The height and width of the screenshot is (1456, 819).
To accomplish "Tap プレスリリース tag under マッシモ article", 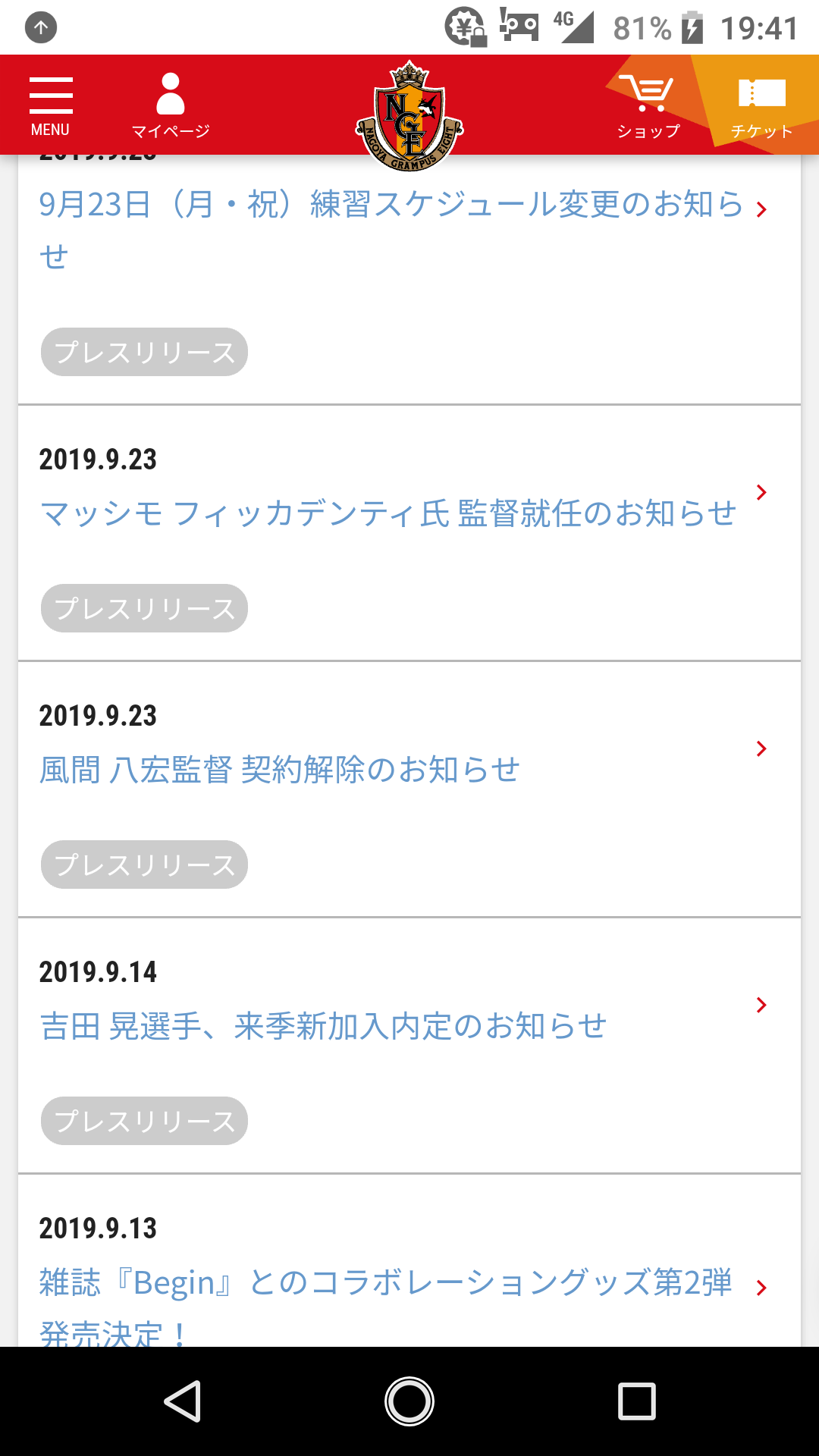I will tap(144, 608).
